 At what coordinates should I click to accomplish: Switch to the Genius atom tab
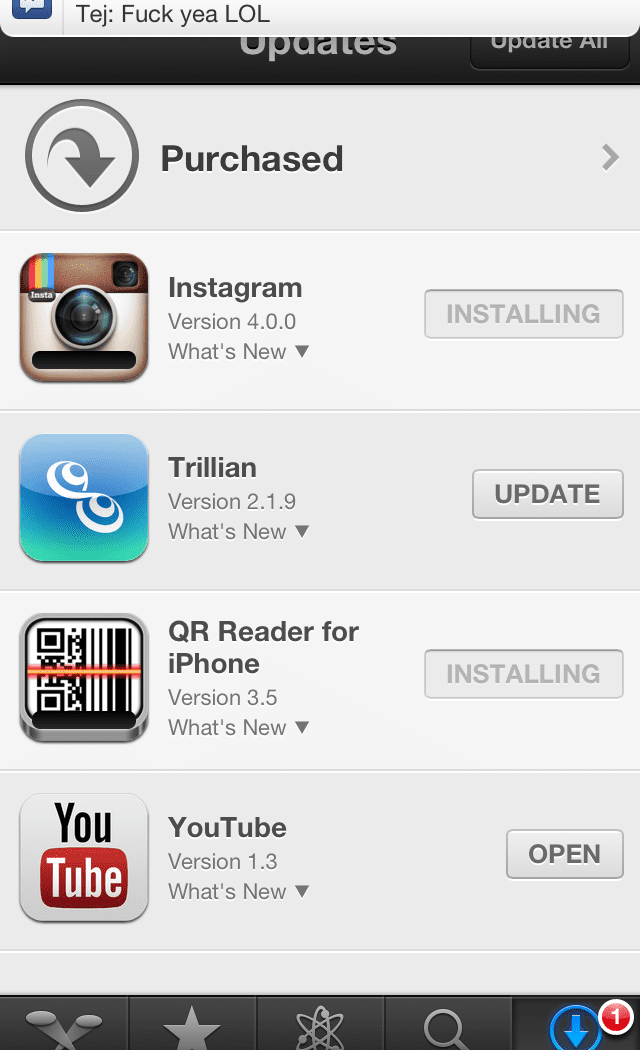point(320,1027)
